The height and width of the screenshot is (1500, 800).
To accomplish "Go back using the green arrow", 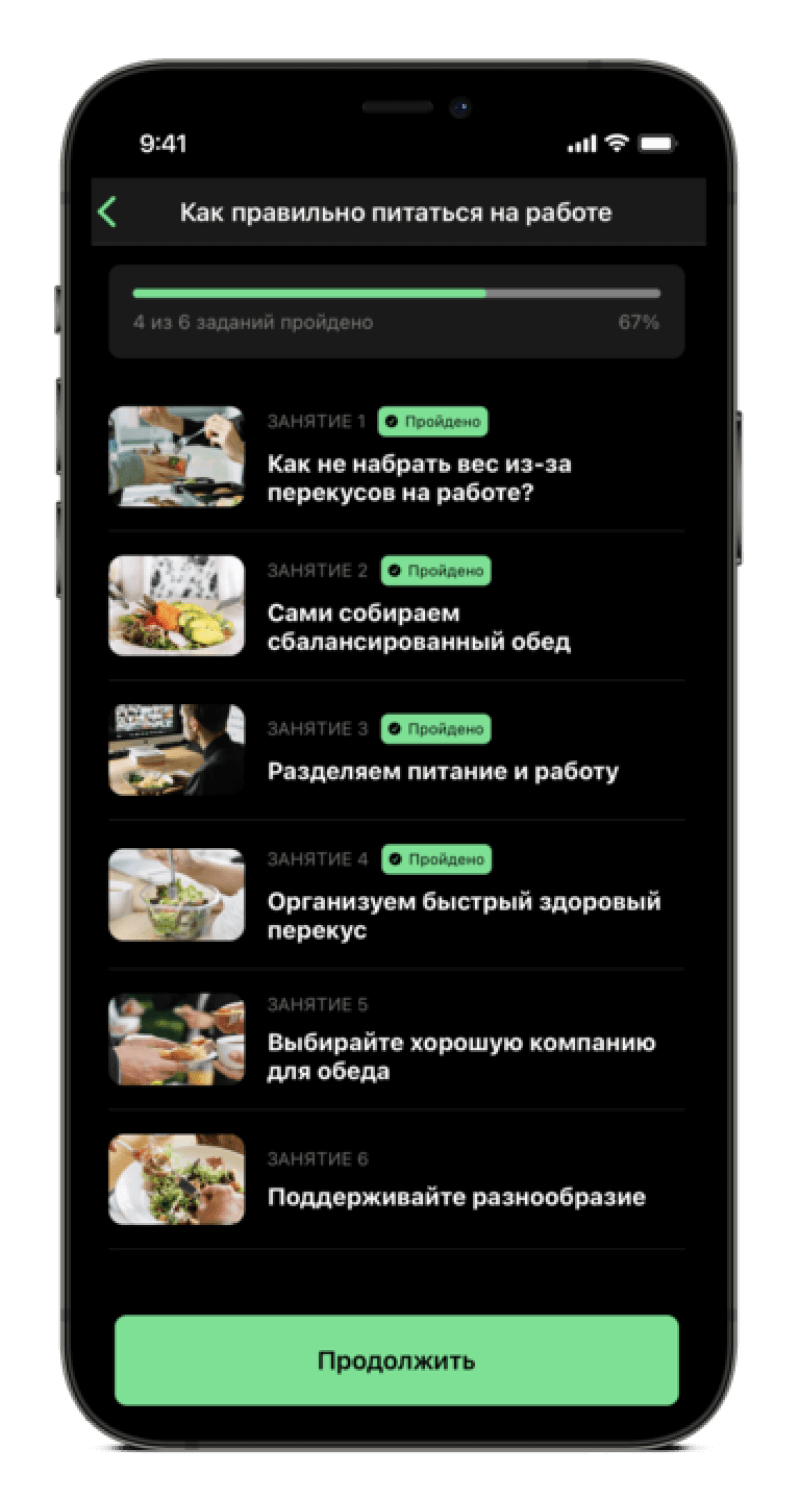I will click(x=108, y=212).
